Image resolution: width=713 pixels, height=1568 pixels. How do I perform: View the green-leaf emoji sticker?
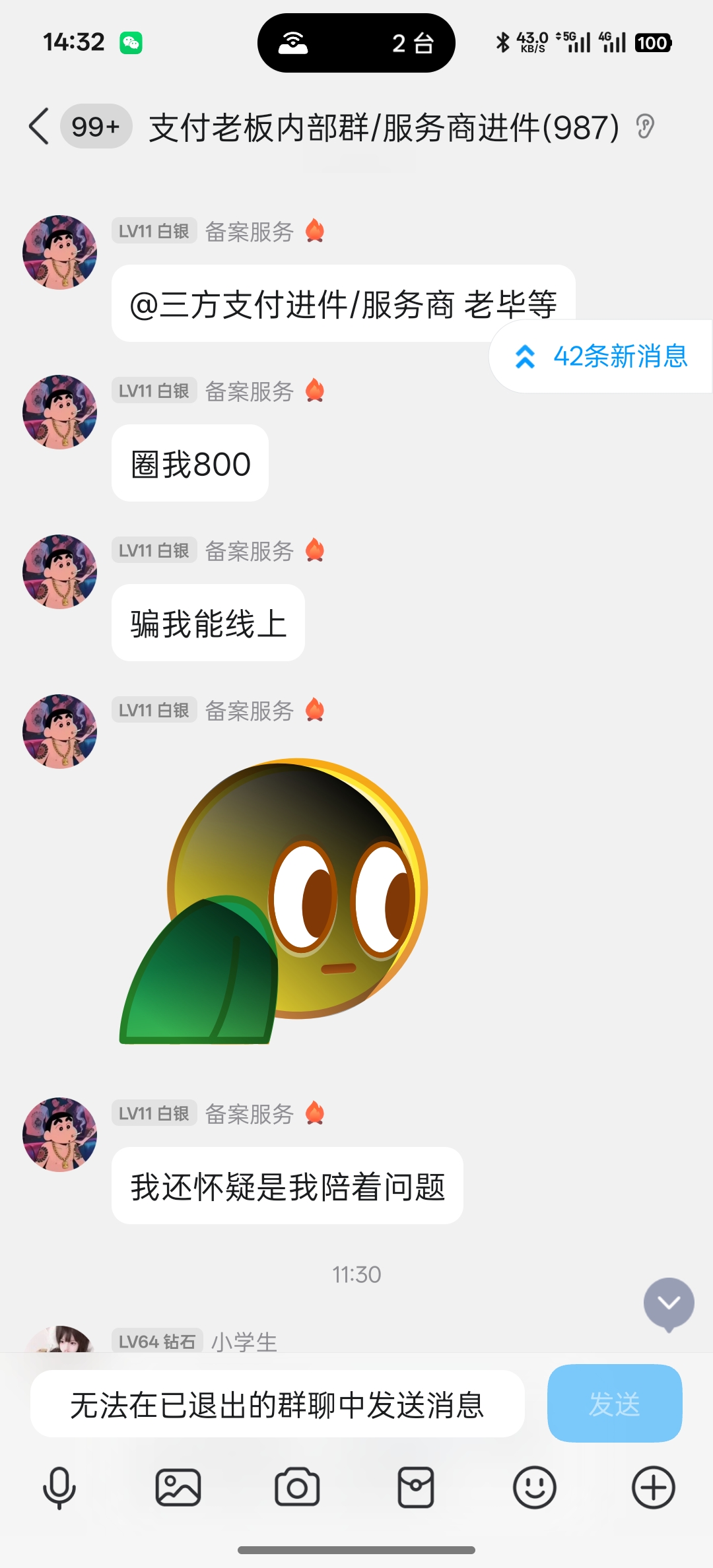[x=274, y=901]
